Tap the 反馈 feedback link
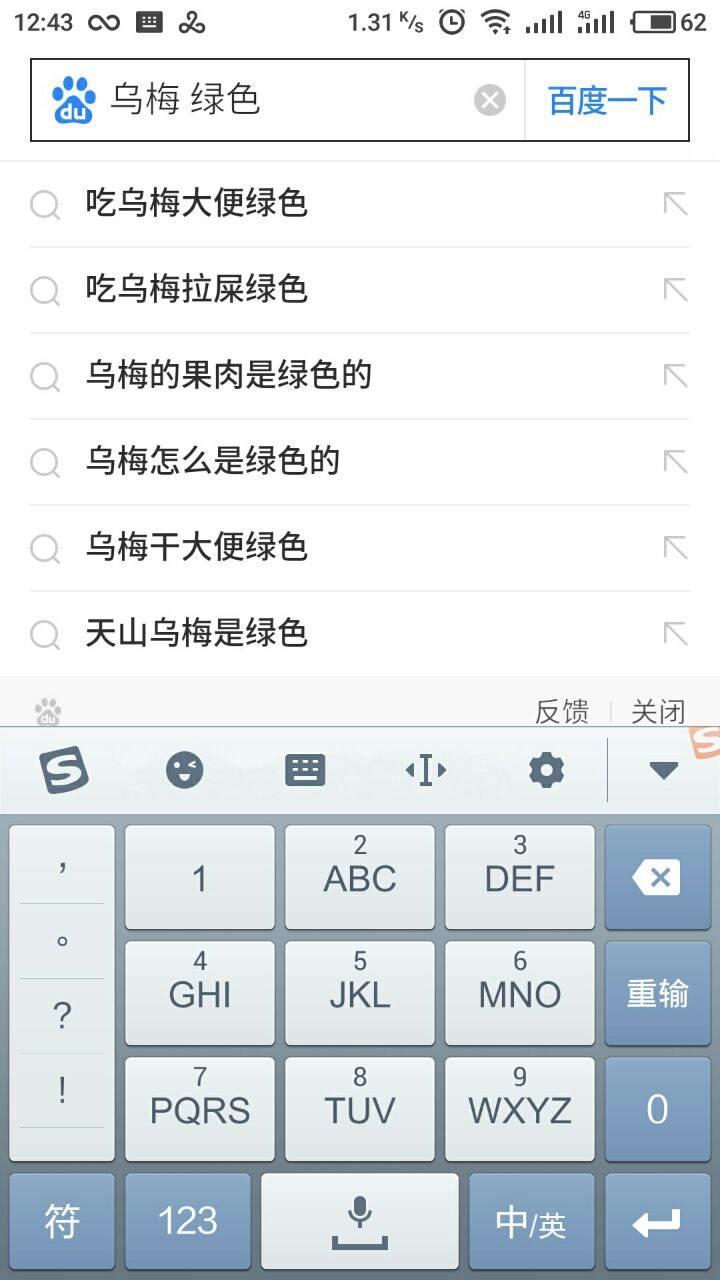The image size is (720, 1280). click(562, 712)
